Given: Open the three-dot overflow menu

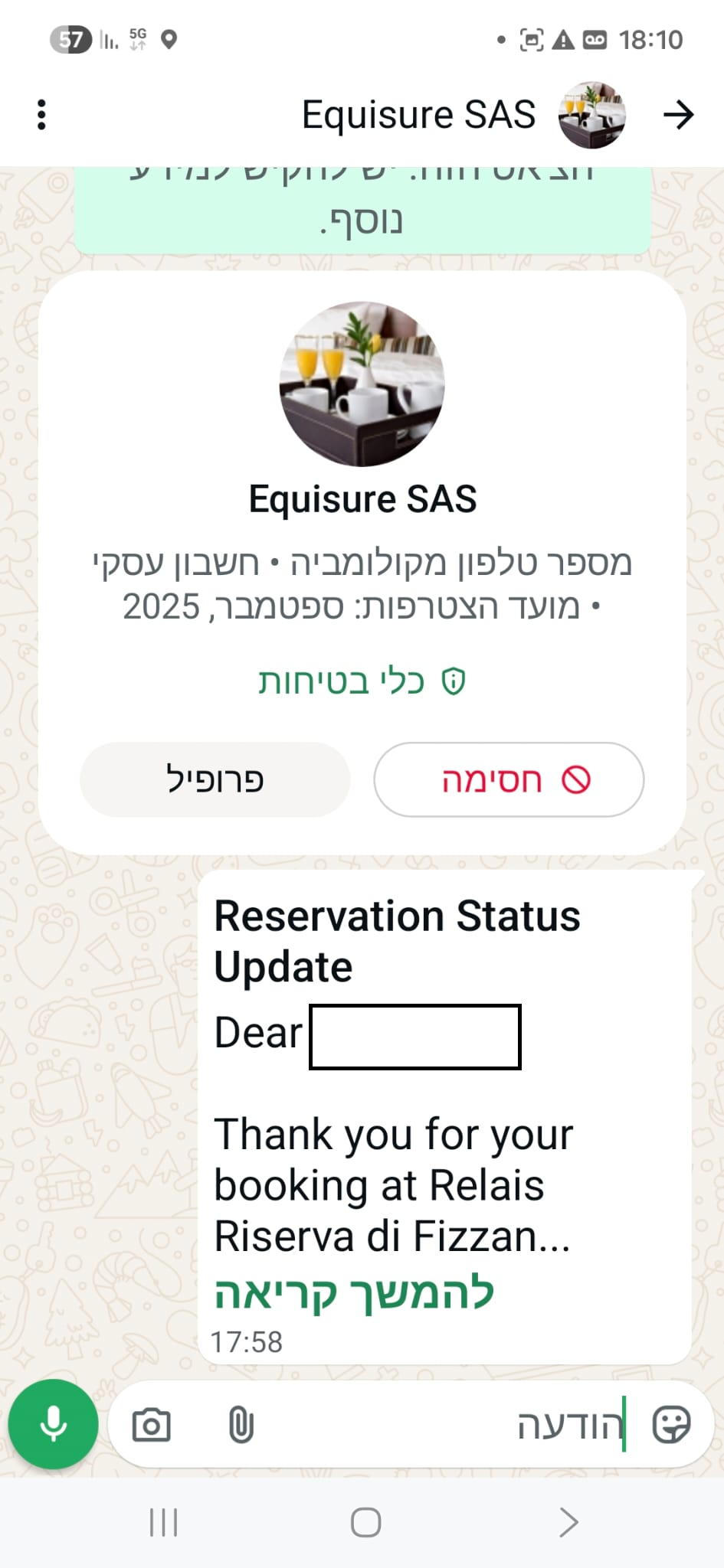Looking at the screenshot, I should pos(41,115).
